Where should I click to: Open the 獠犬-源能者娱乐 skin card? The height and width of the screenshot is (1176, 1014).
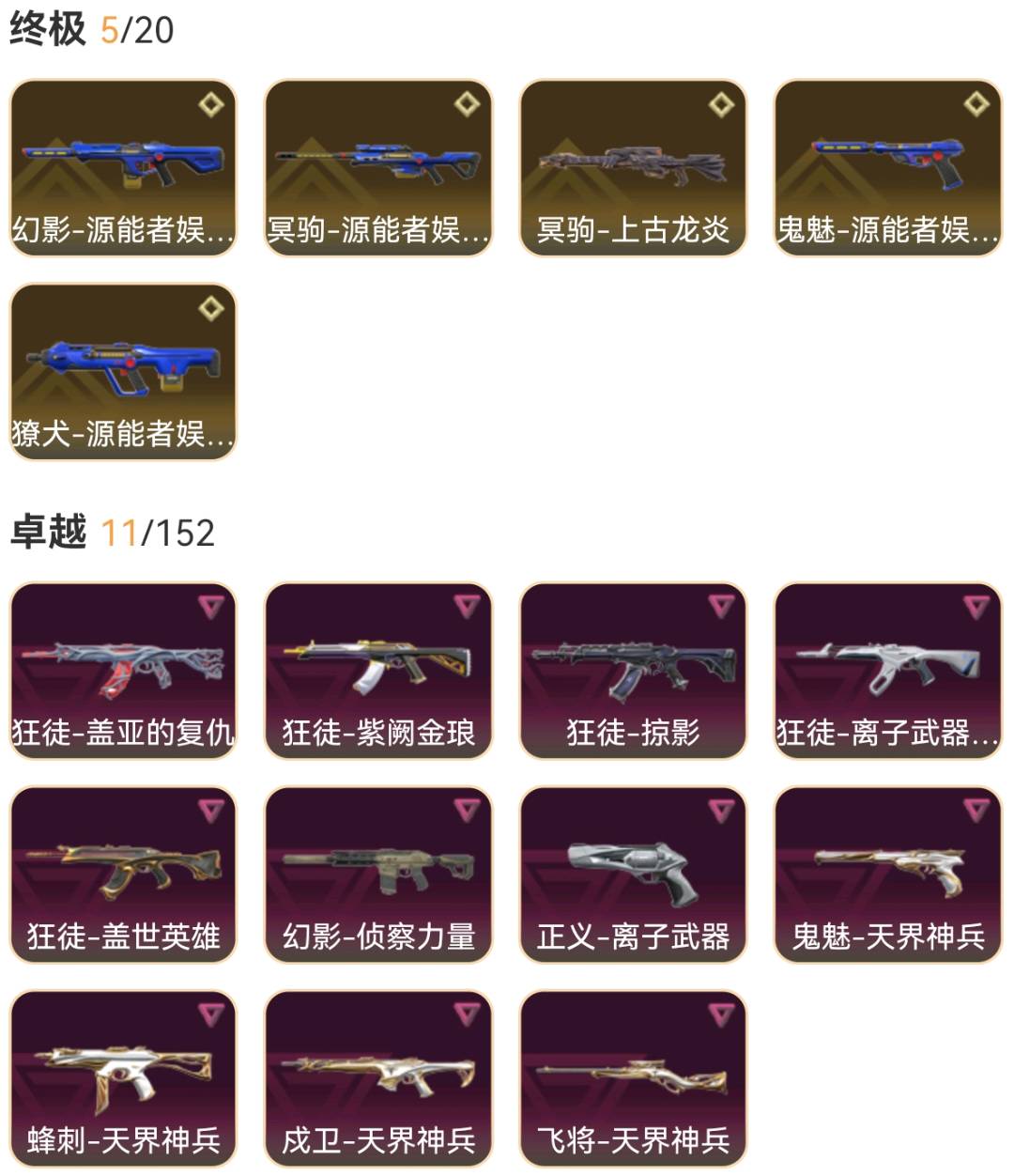pos(123,372)
